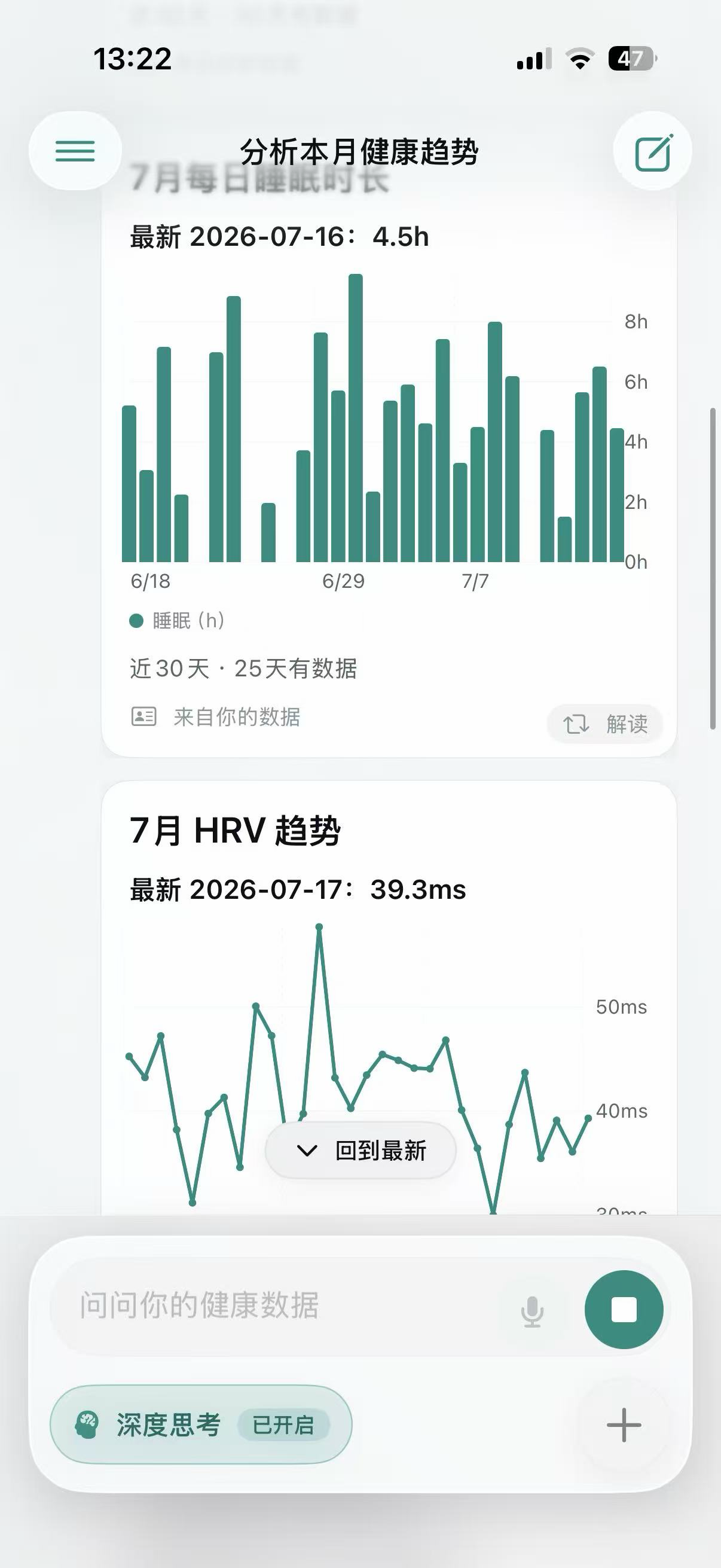
Task: Stop the response generation
Action: click(x=624, y=1309)
